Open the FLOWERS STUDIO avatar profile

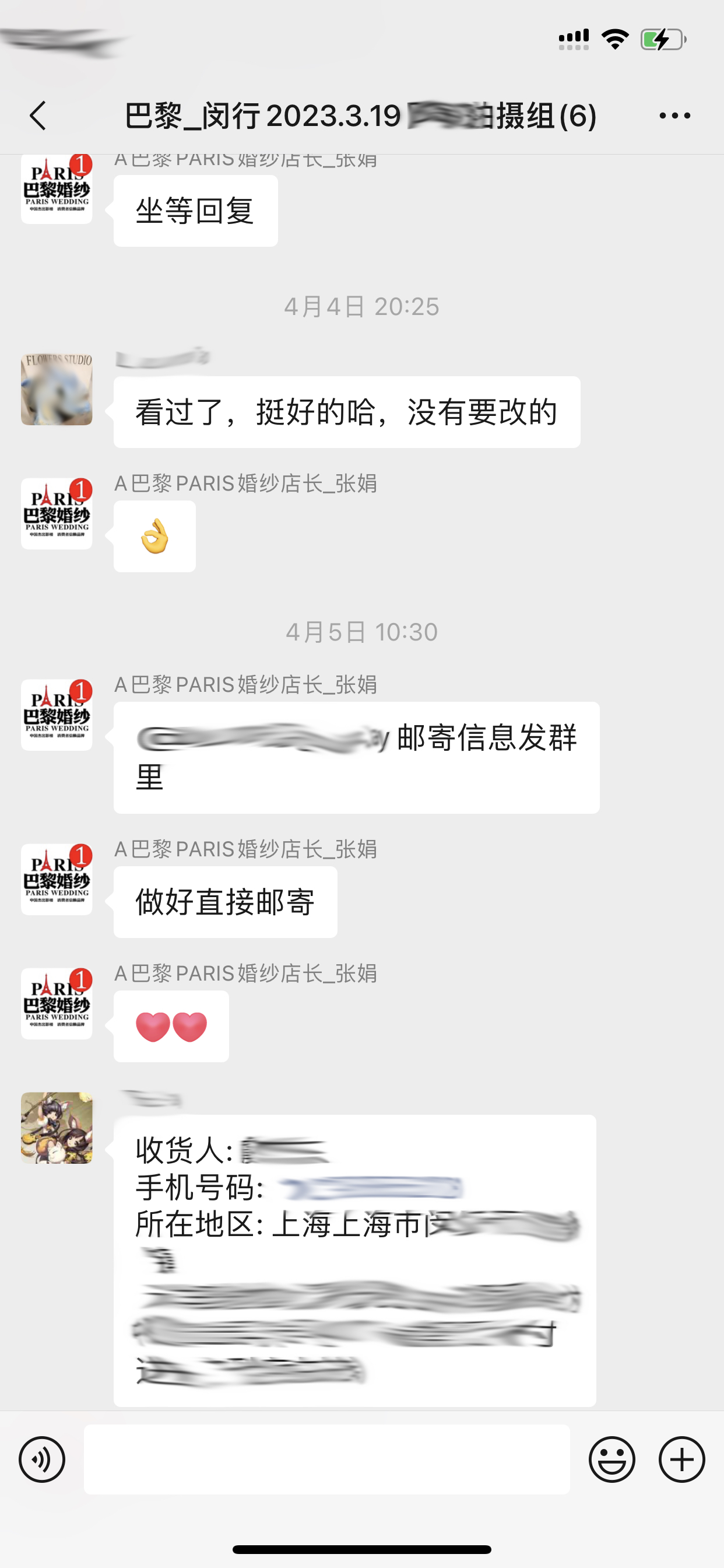[57, 390]
